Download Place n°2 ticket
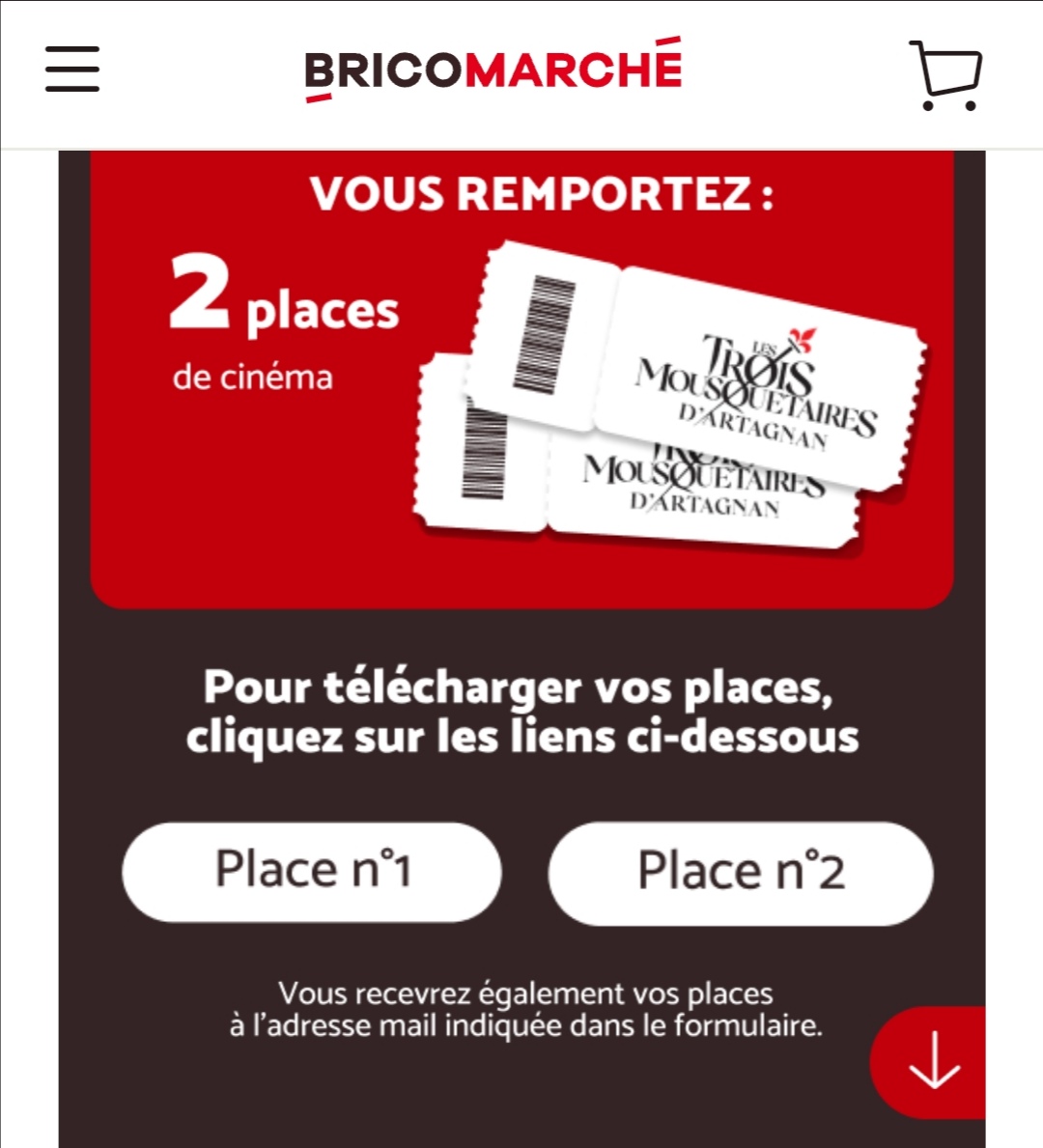Image resolution: width=1043 pixels, height=1148 pixels. click(x=741, y=873)
